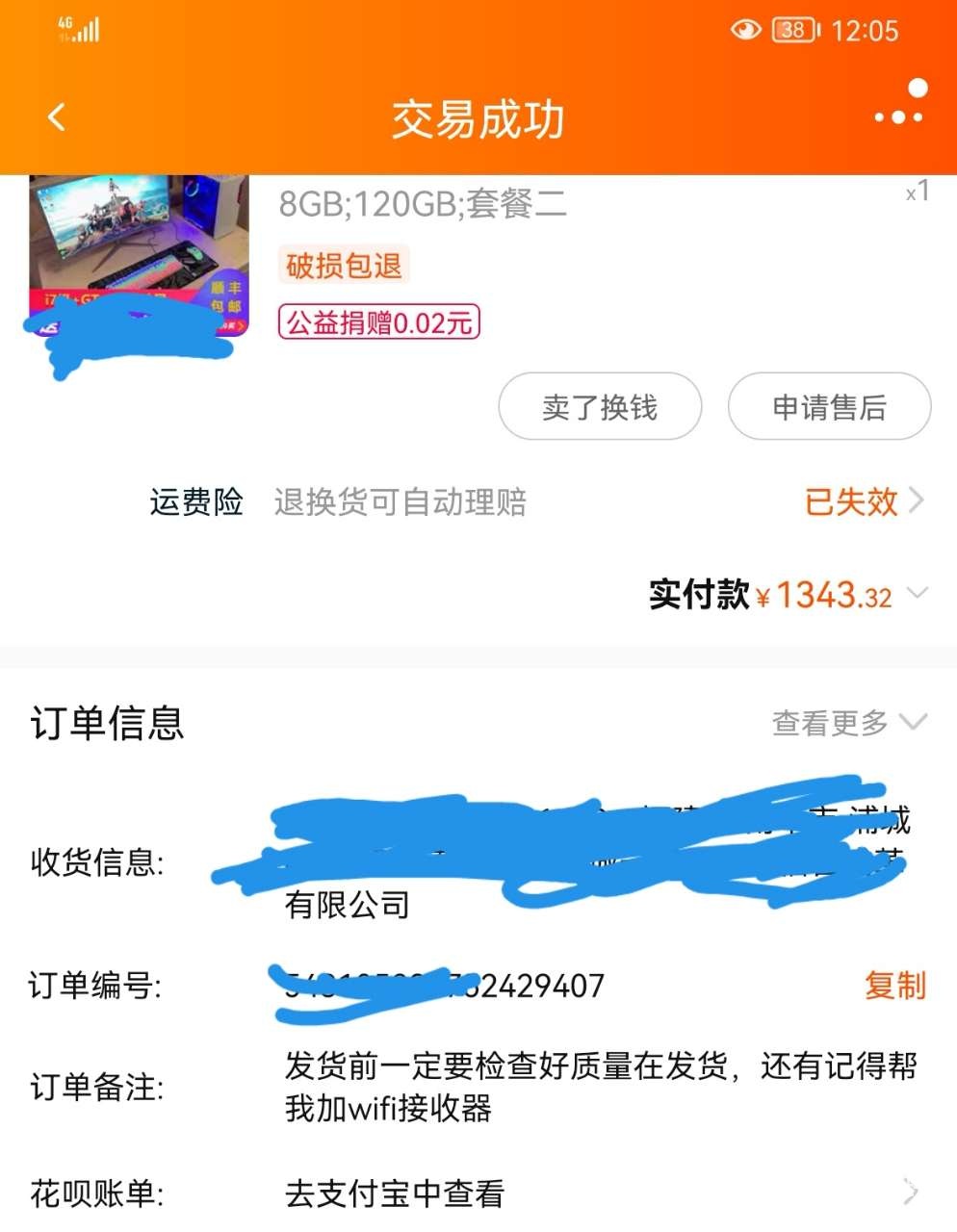957x1232 pixels.
Task: Expand 查看更多 order information
Action: pyautogui.click(x=848, y=723)
